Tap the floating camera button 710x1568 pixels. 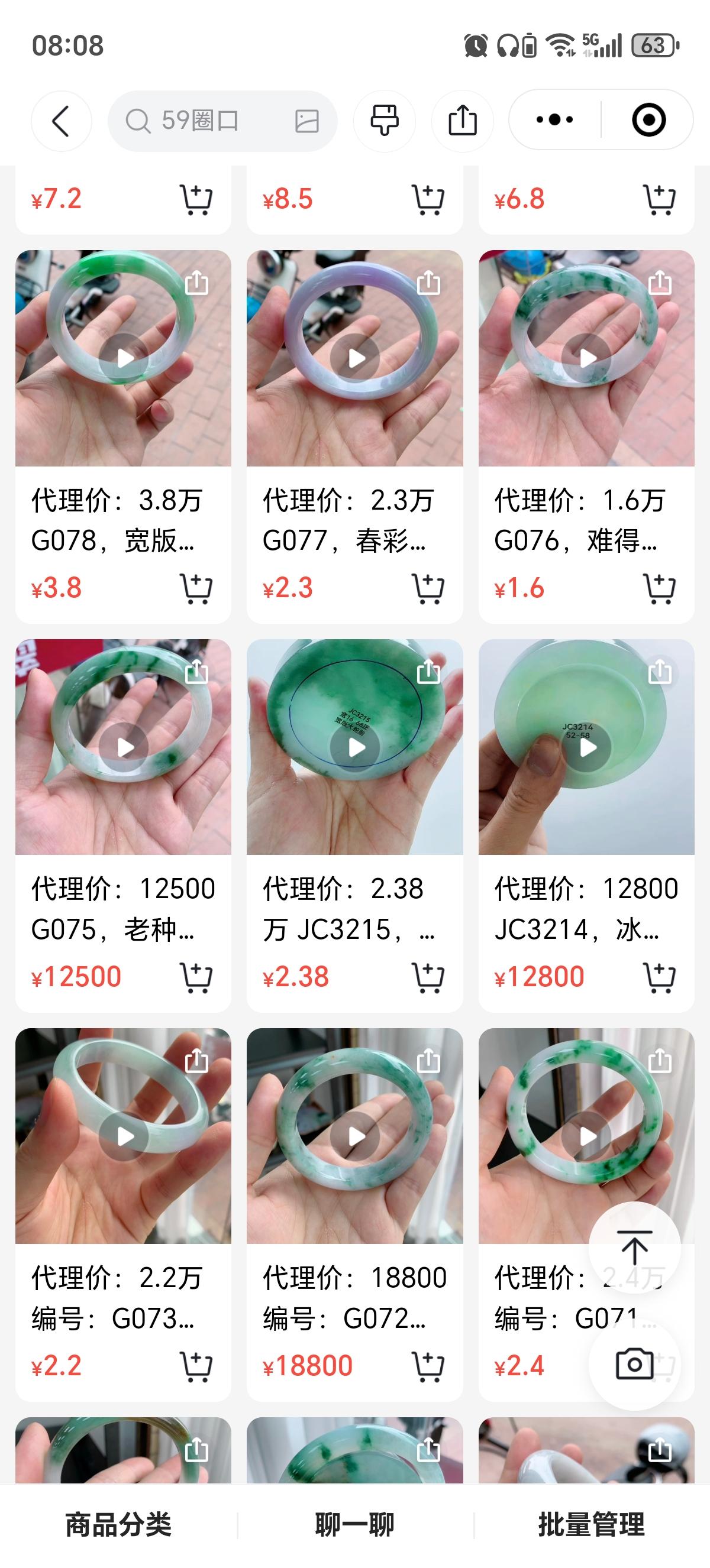point(634,1364)
